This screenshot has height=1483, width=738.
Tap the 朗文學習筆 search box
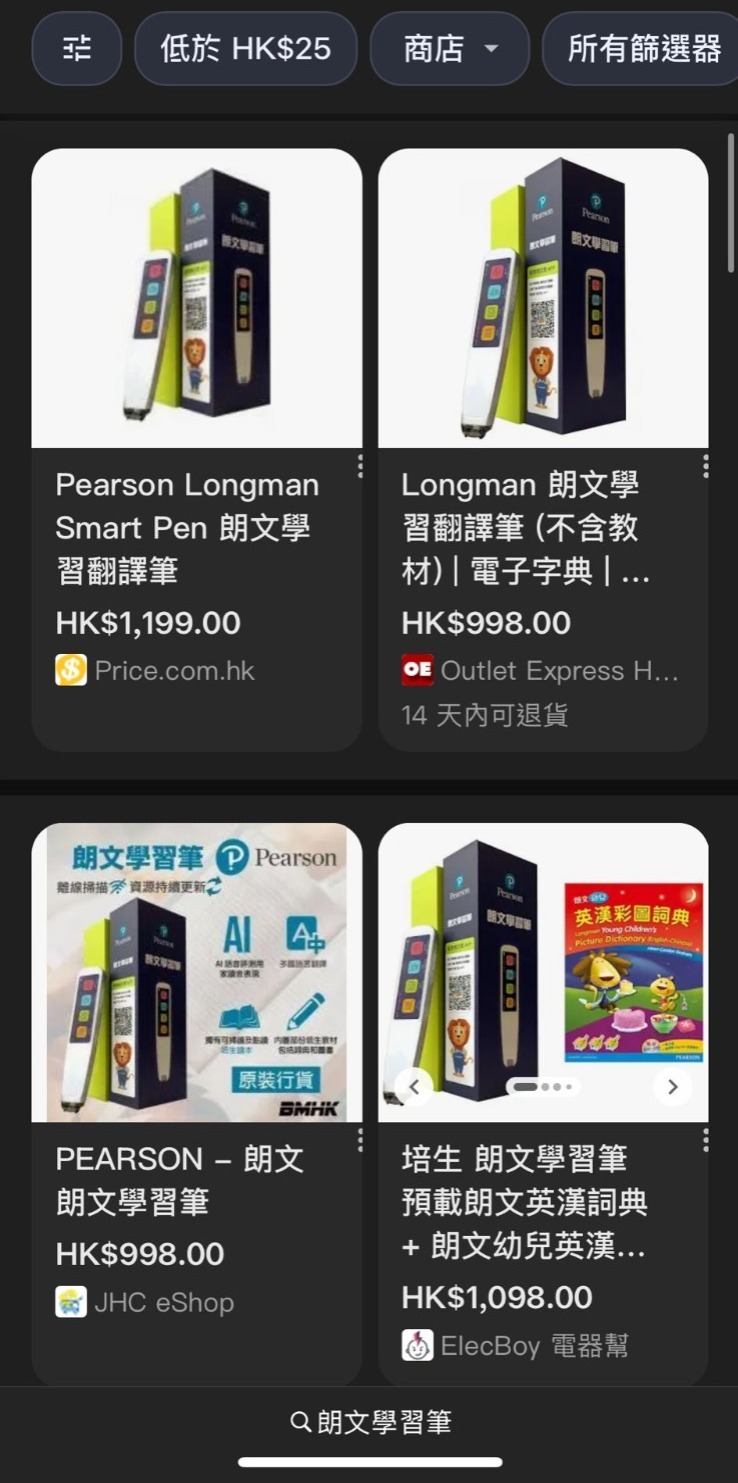click(370, 1422)
